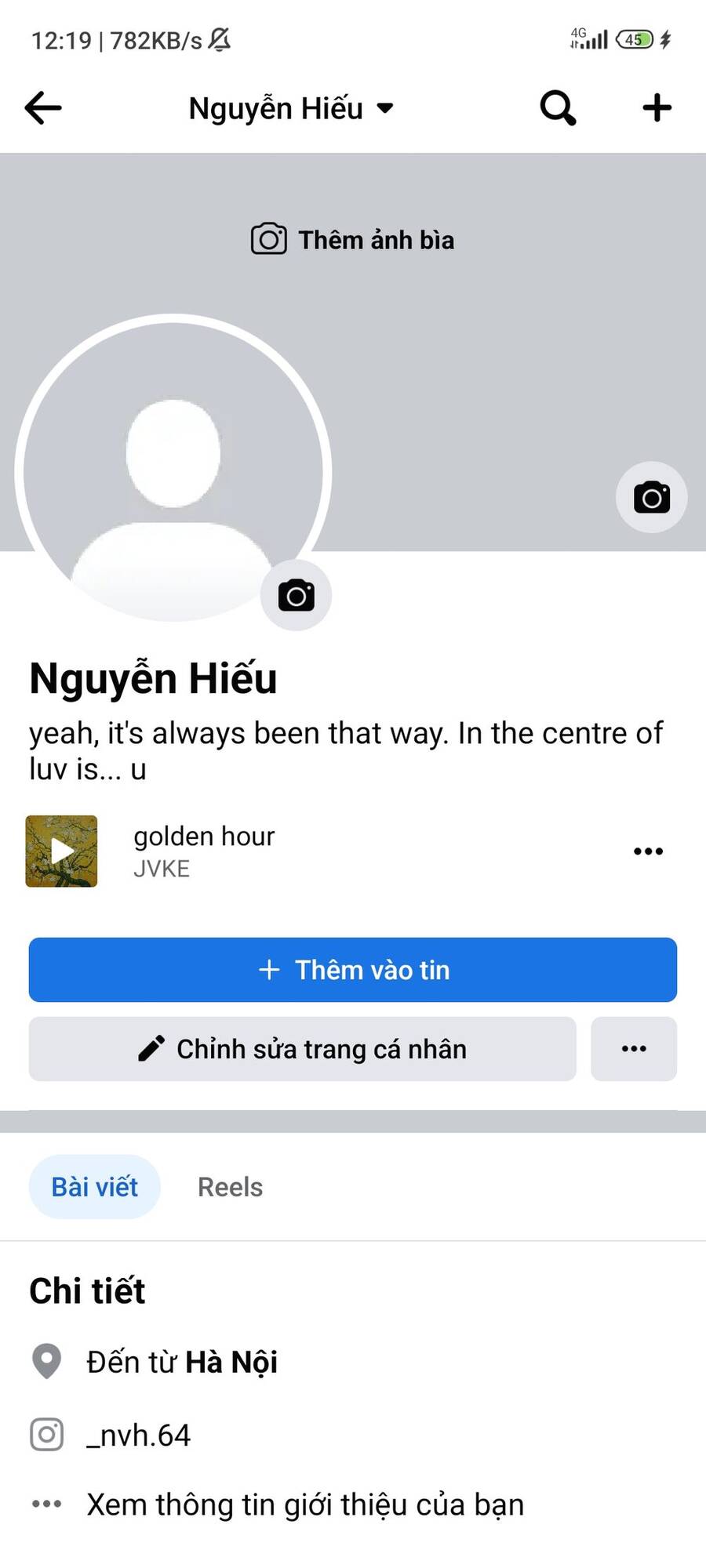The width and height of the screenshot is (706, 1568).
Task: Tap the camera icon on the cover photo
Action: coord(651,497)
